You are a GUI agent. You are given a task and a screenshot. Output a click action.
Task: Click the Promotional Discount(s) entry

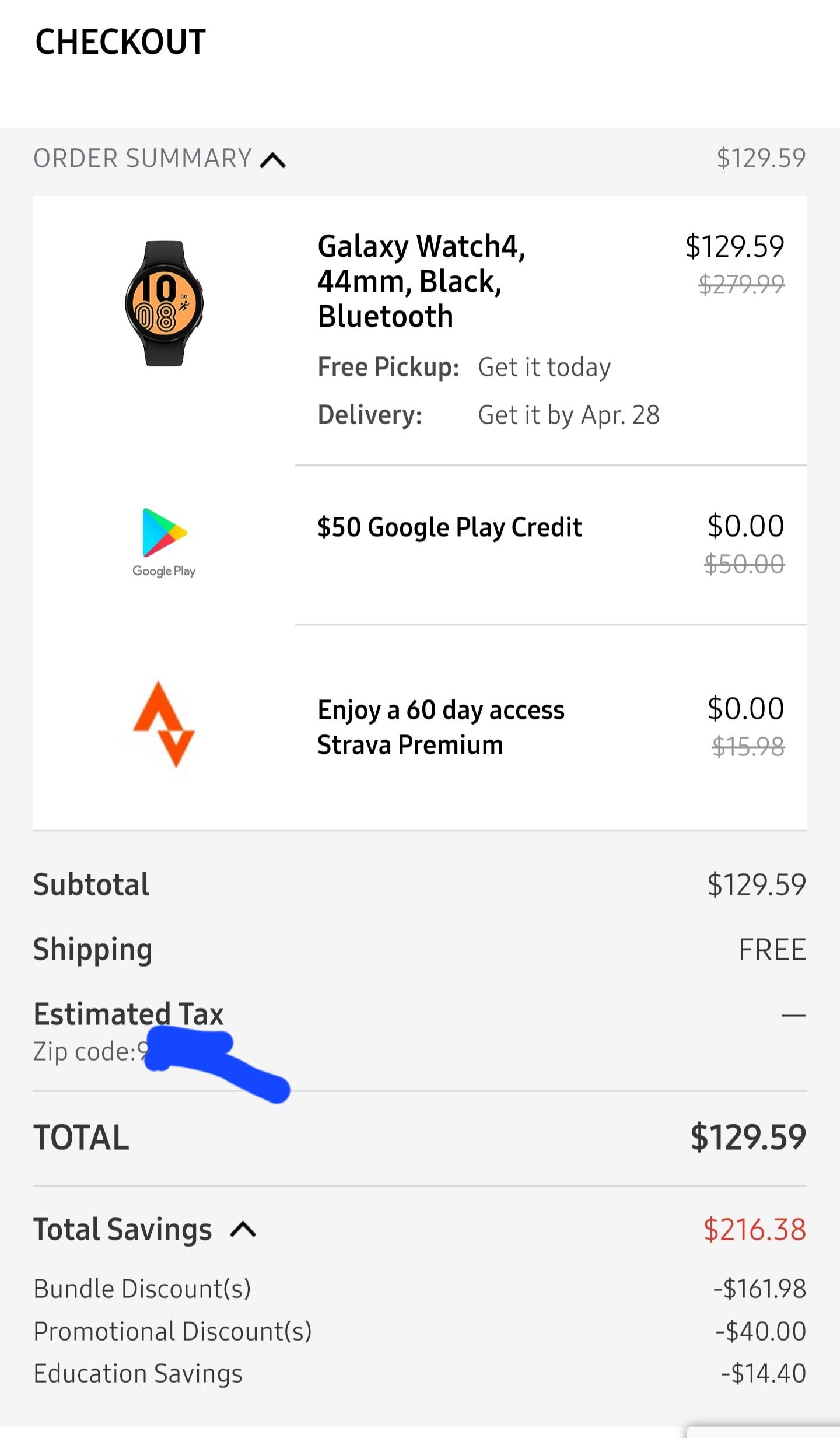pos(173,1331)
